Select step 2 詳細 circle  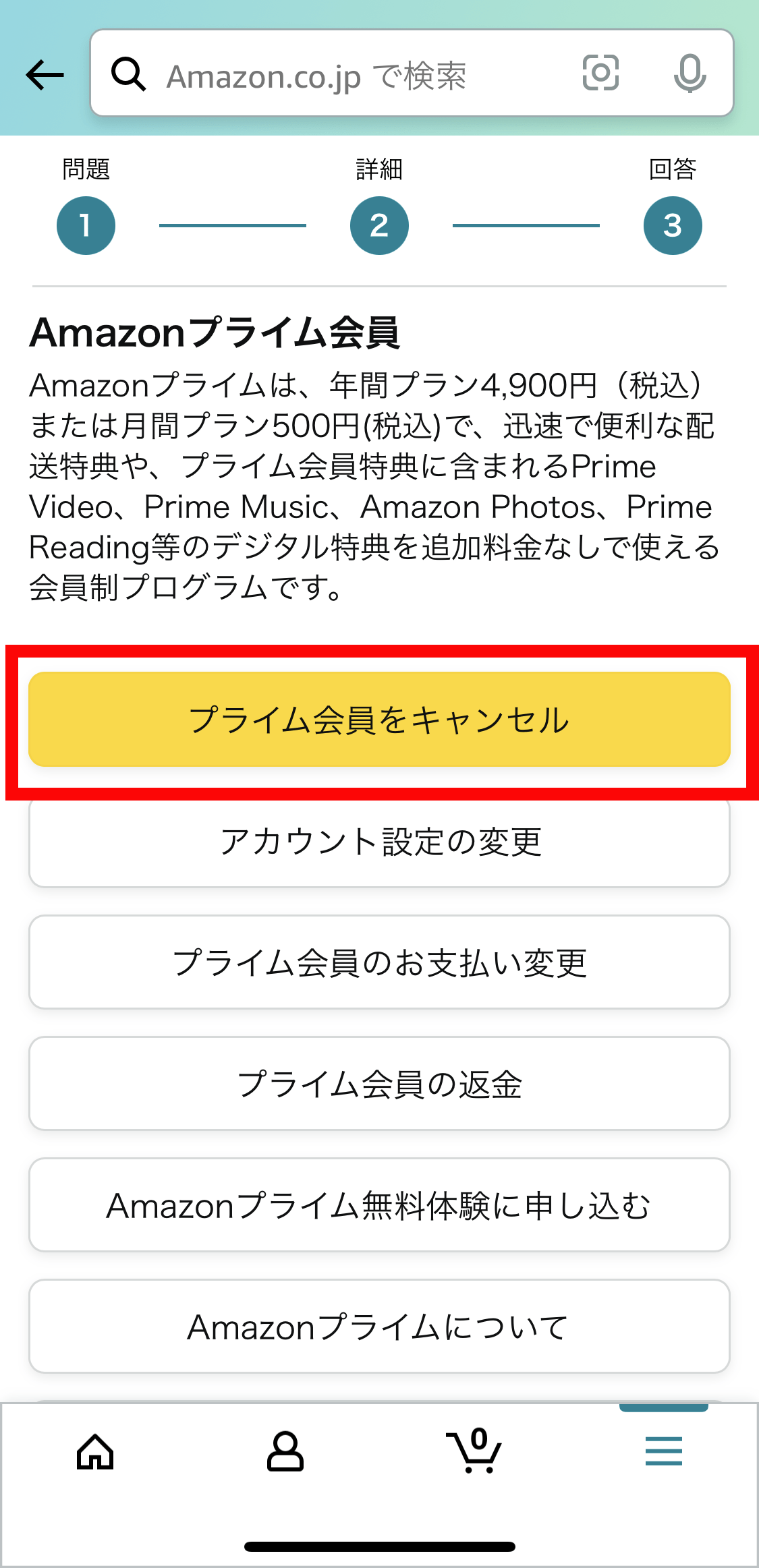(379, 225)
